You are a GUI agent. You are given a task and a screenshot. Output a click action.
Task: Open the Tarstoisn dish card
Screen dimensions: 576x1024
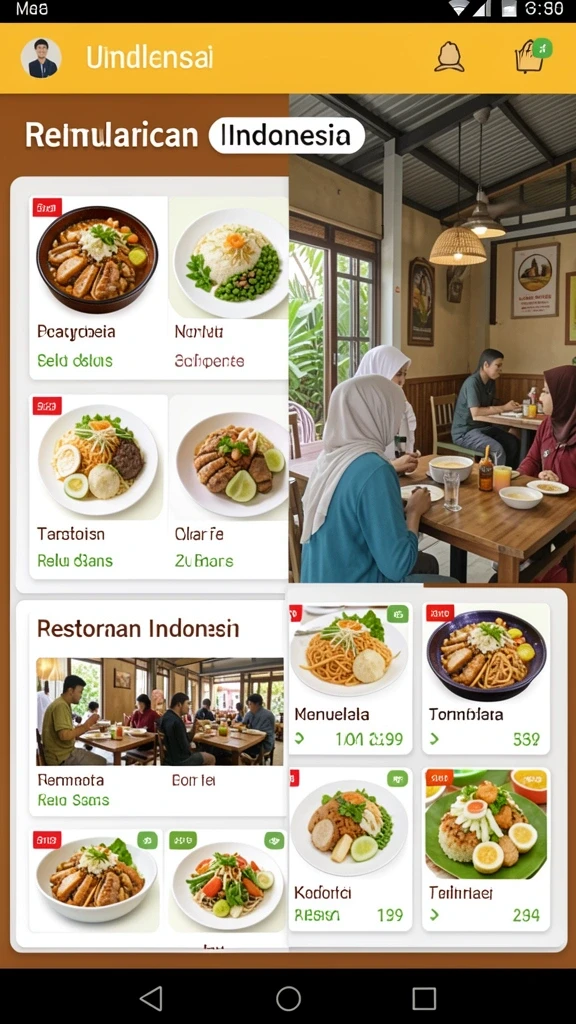(x=98, y=487)
